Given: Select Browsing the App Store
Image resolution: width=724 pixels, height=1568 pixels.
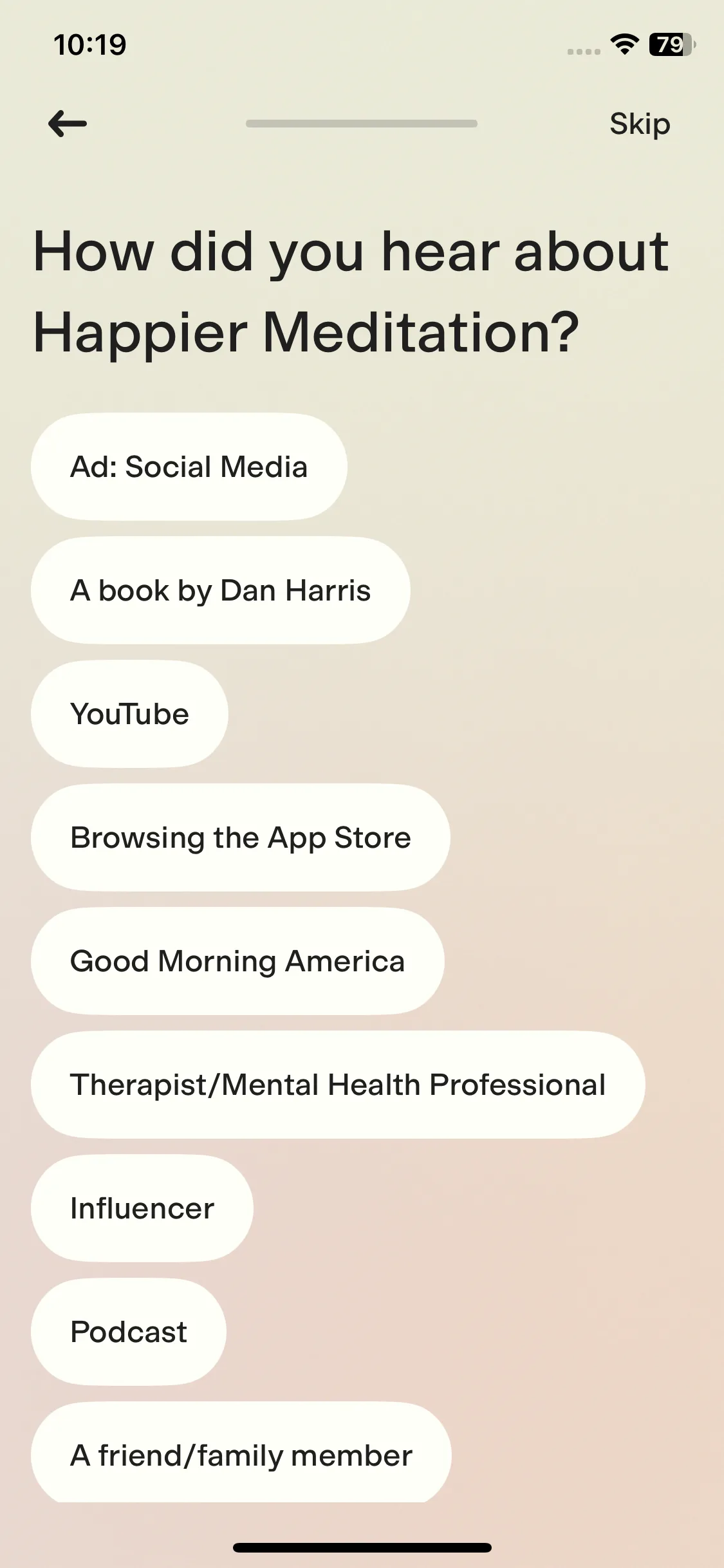Looking at the screenshot, I should point(240,837).
